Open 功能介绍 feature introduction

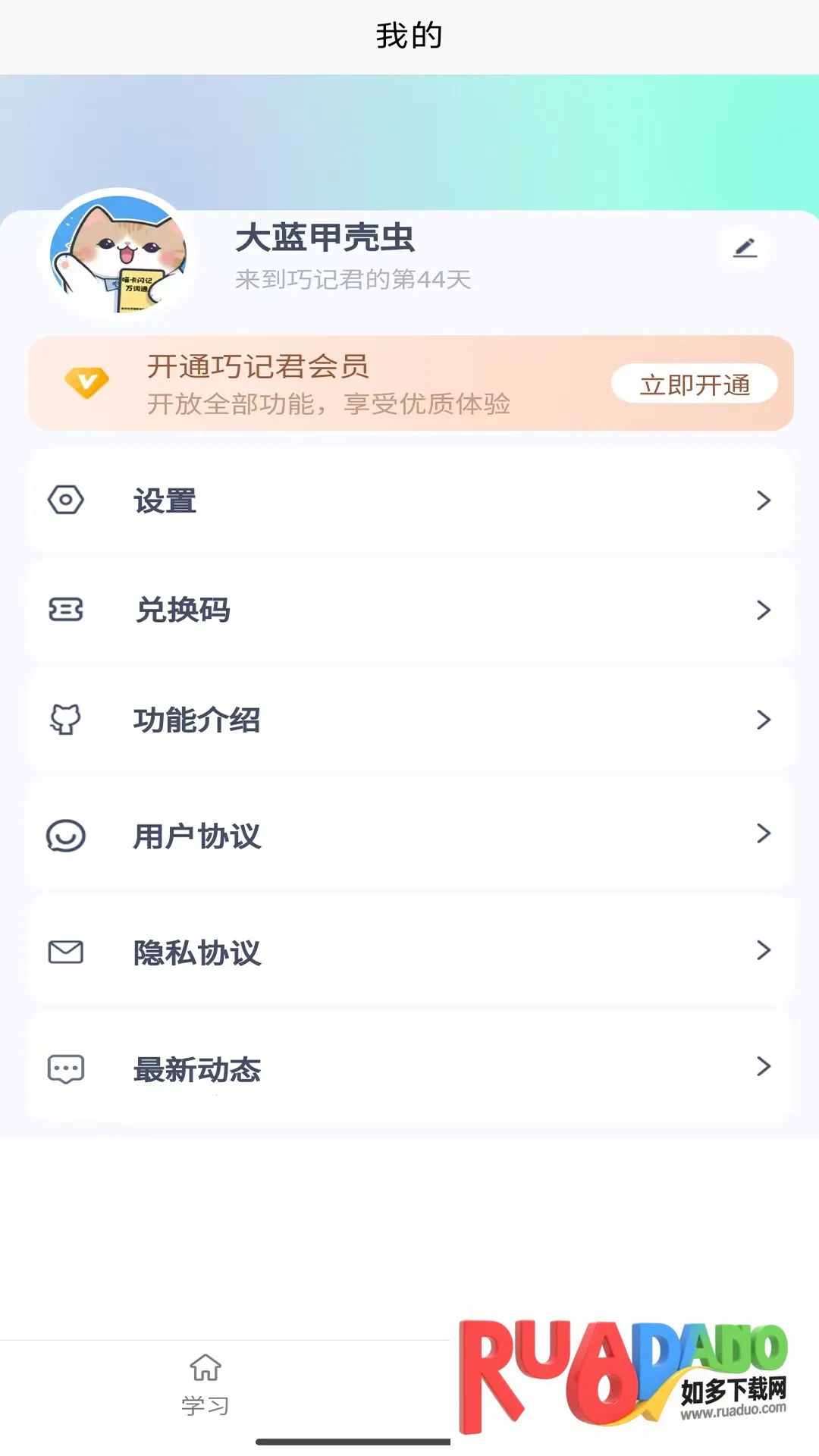coord(410,720)
